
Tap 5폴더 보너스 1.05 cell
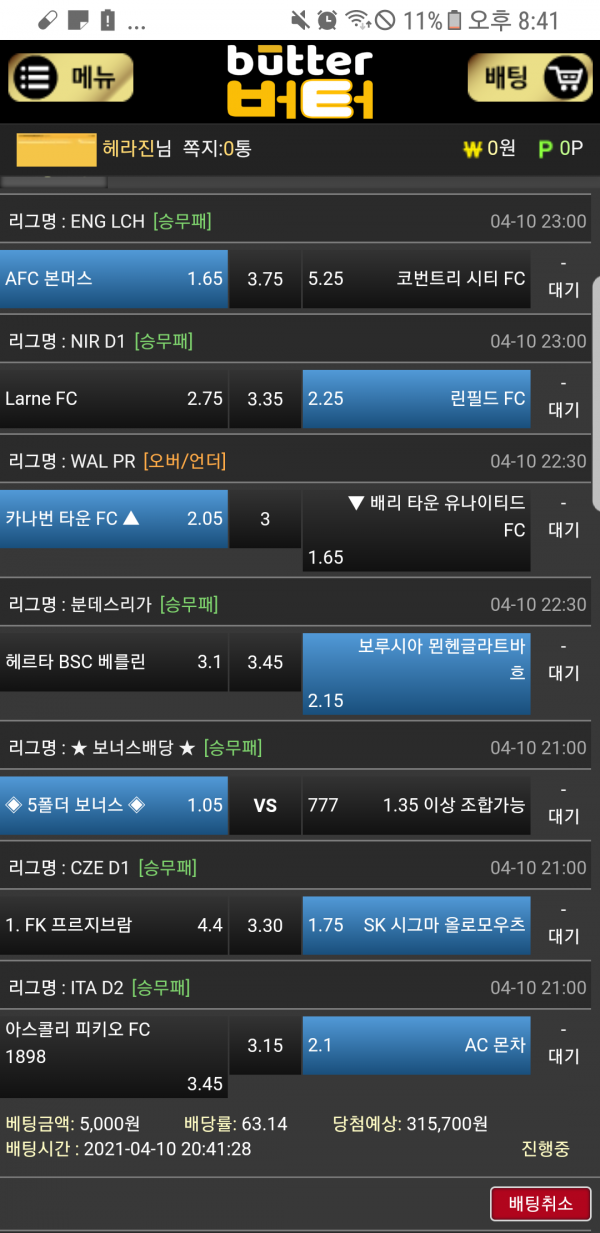tap(114, 805)
